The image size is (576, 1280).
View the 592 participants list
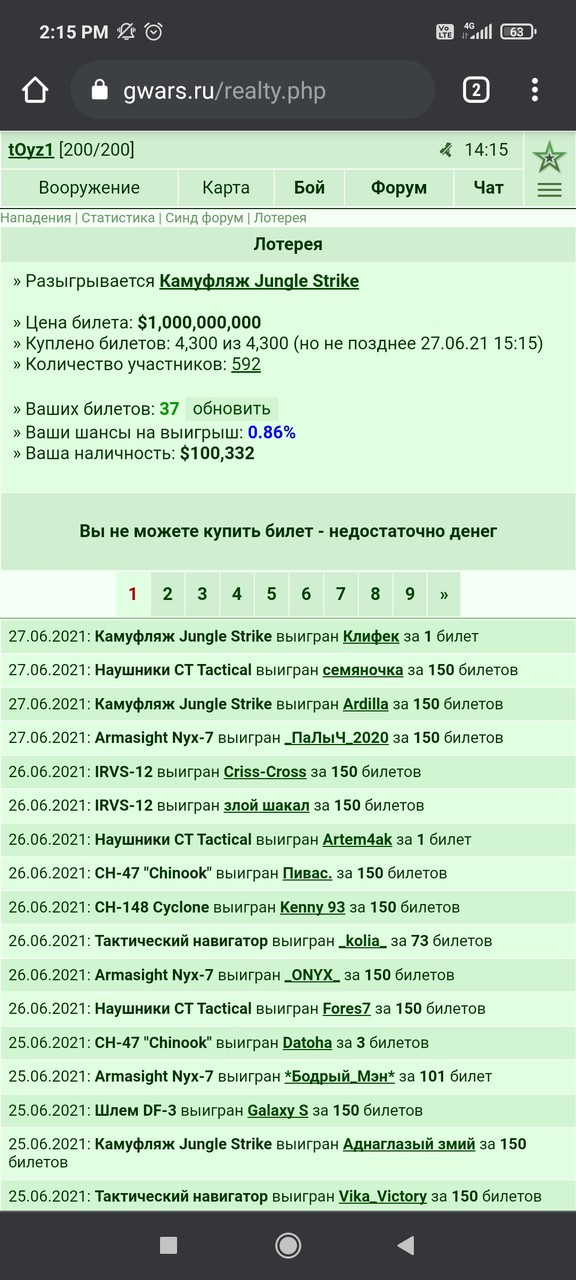(246, 365)
